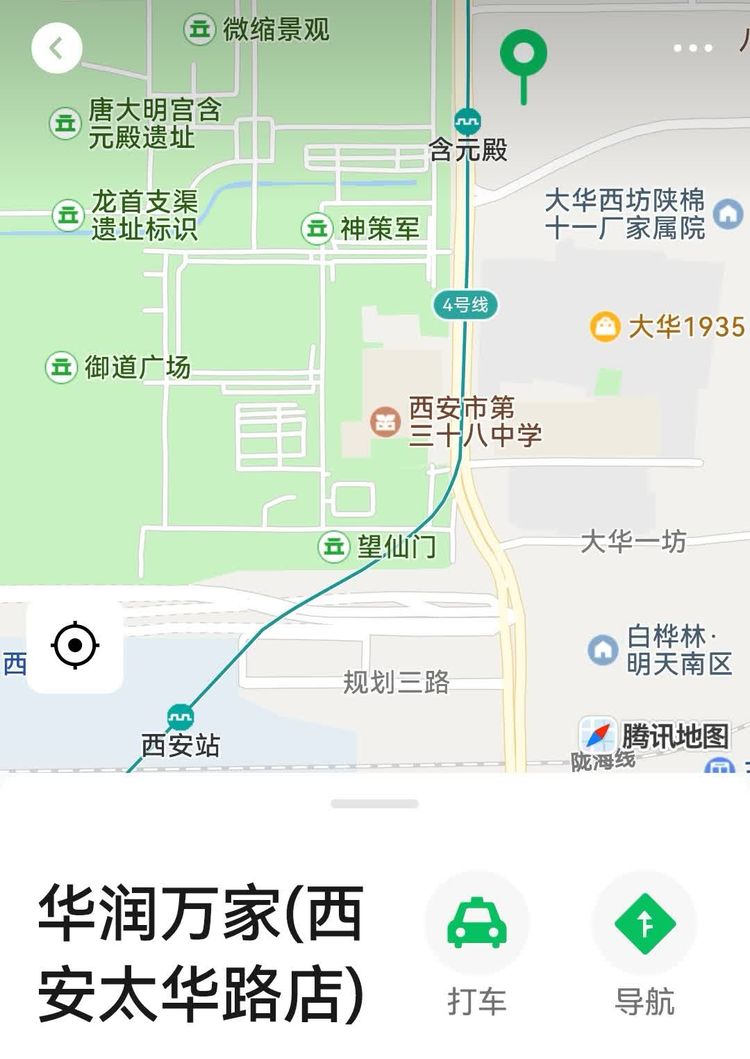Open 白桦林·明天南区 residence marker
750x1059 pixels.
pos(603,650)
